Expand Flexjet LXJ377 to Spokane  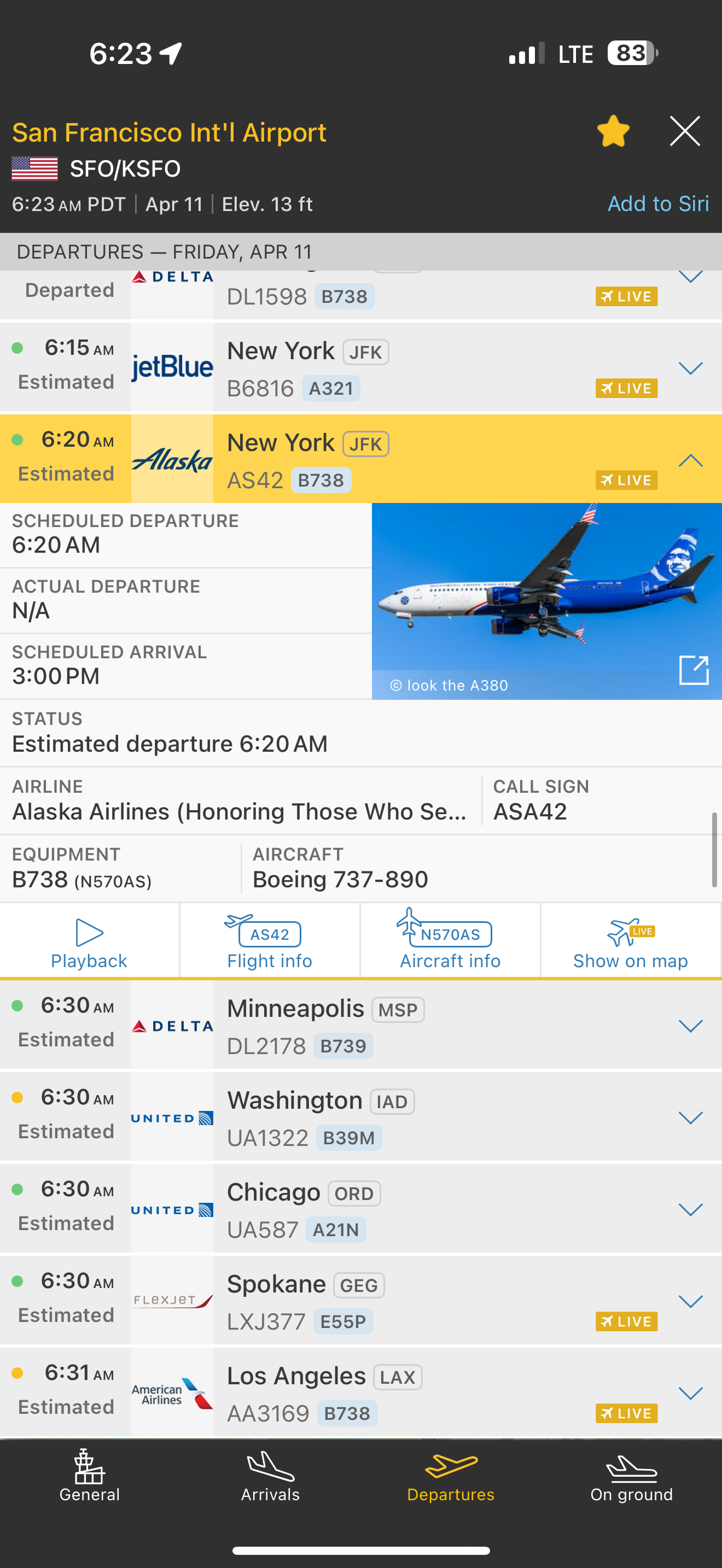click(x=690, y=1301)
